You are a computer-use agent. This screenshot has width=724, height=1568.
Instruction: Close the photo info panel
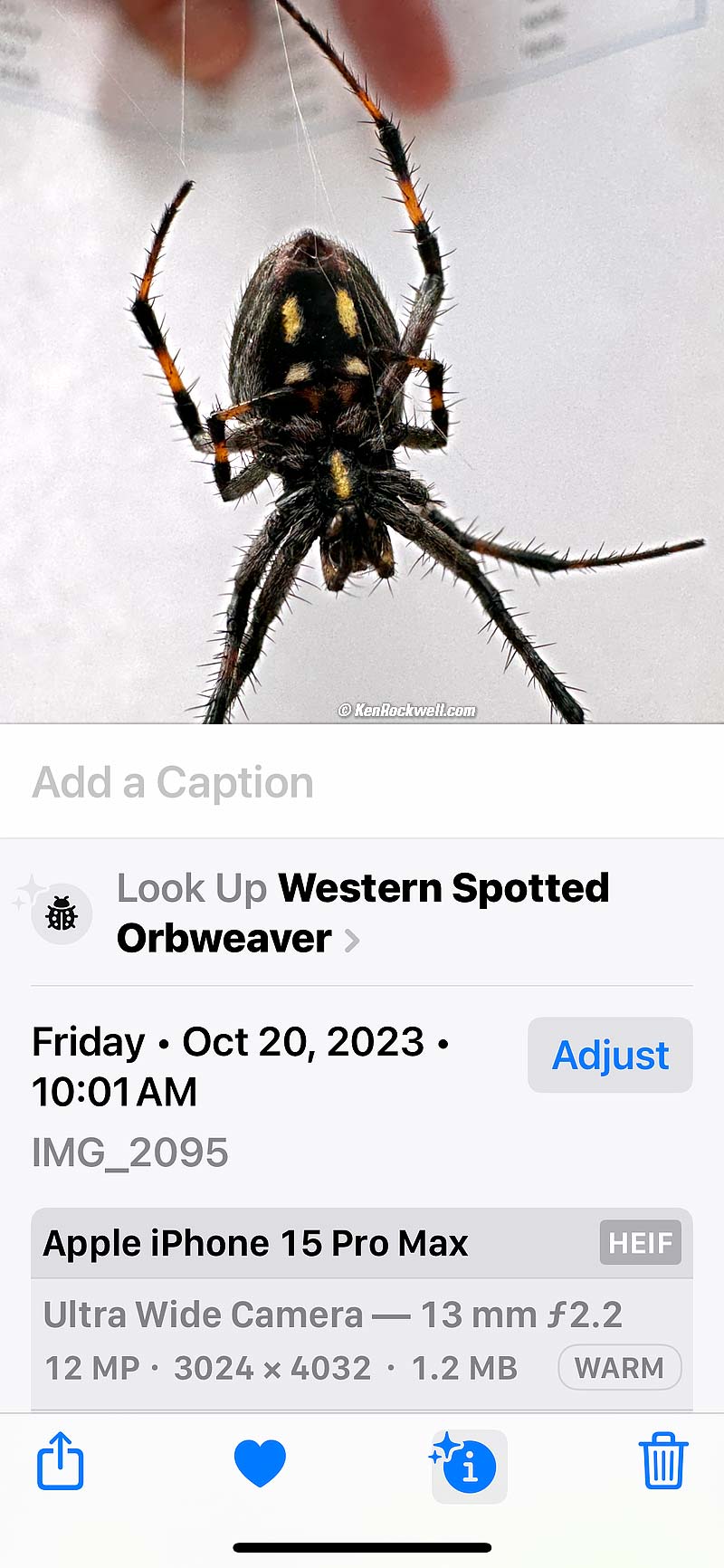tap(469, 1465)
